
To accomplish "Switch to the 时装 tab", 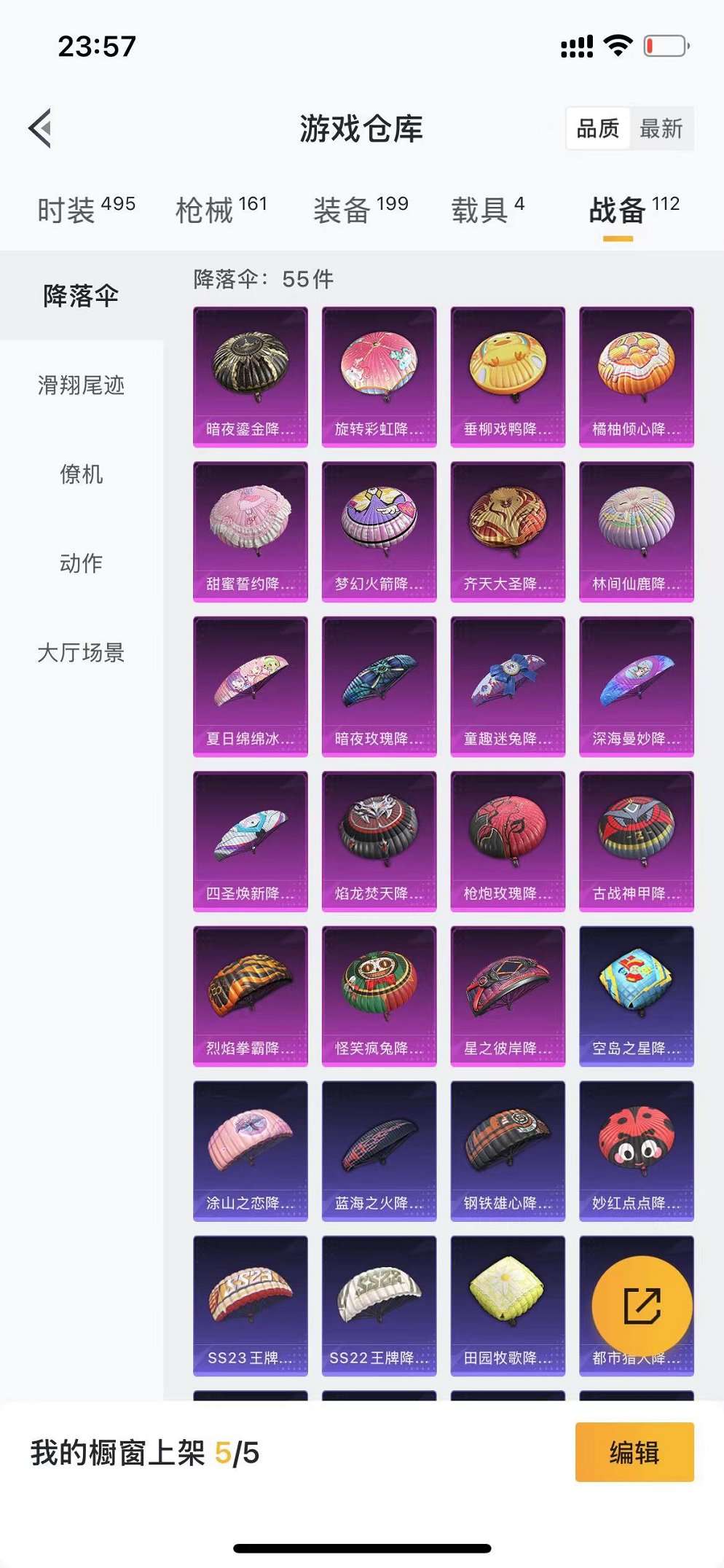I will pos(86,210).
